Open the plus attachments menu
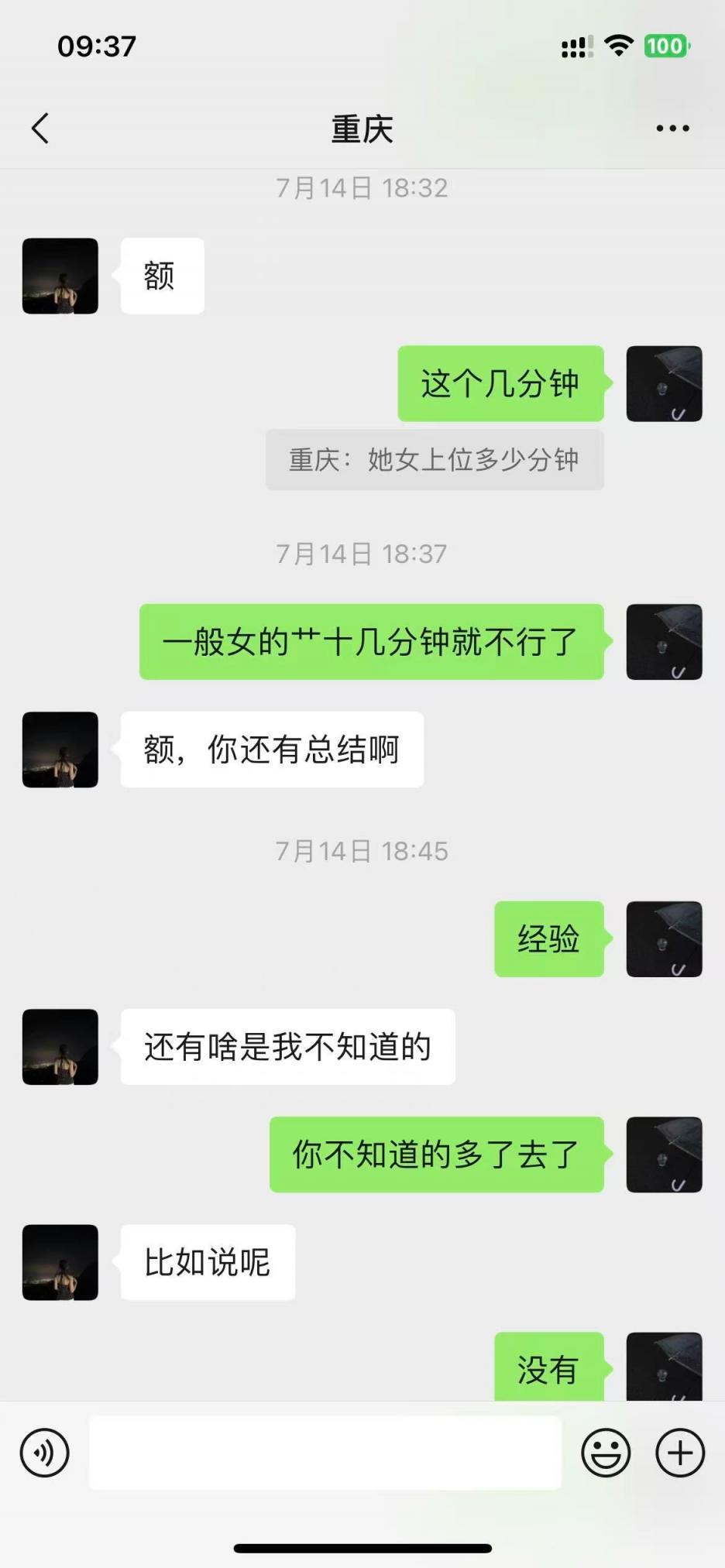 point(680,1453)
